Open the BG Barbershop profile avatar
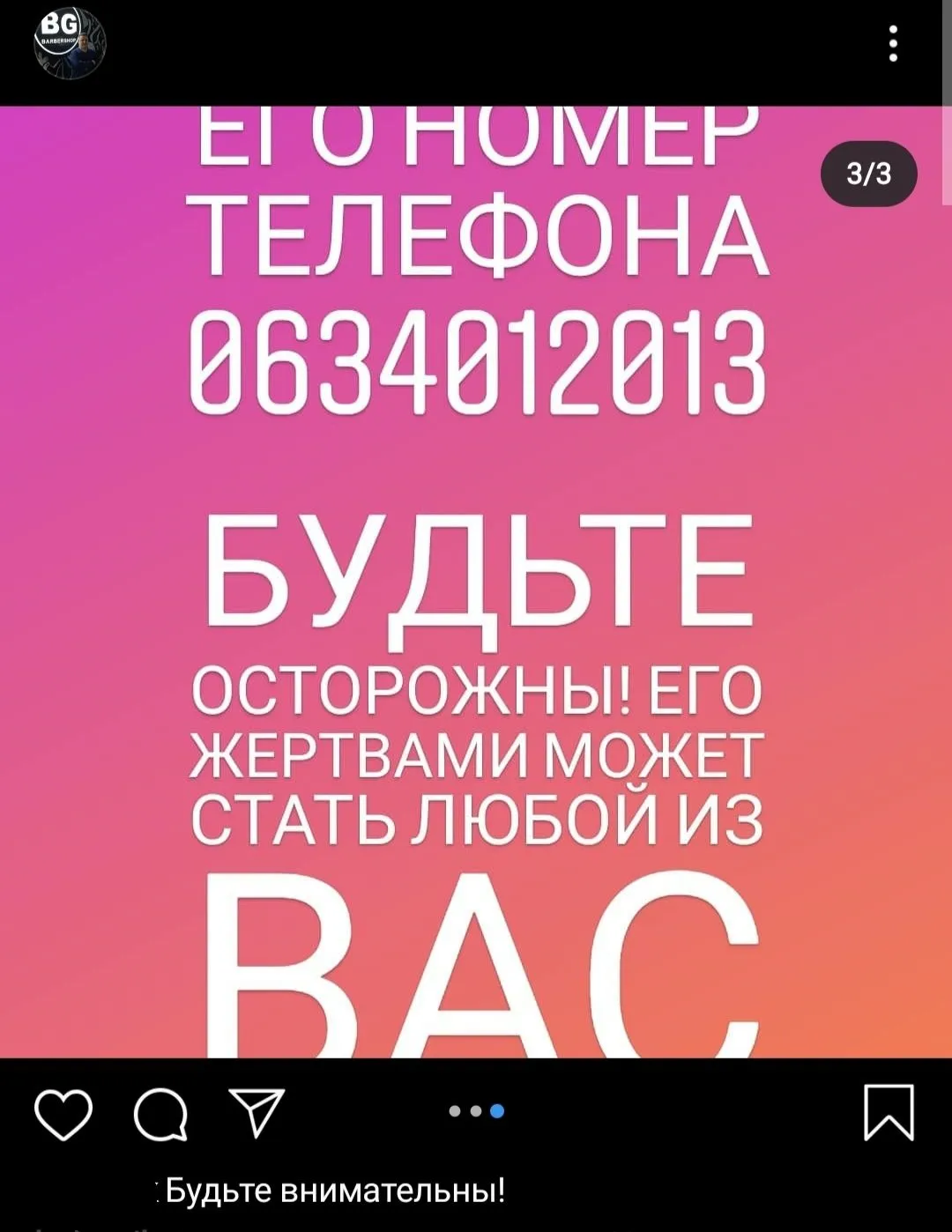The width and height of the screenshot is (952, 1232). 70,43
